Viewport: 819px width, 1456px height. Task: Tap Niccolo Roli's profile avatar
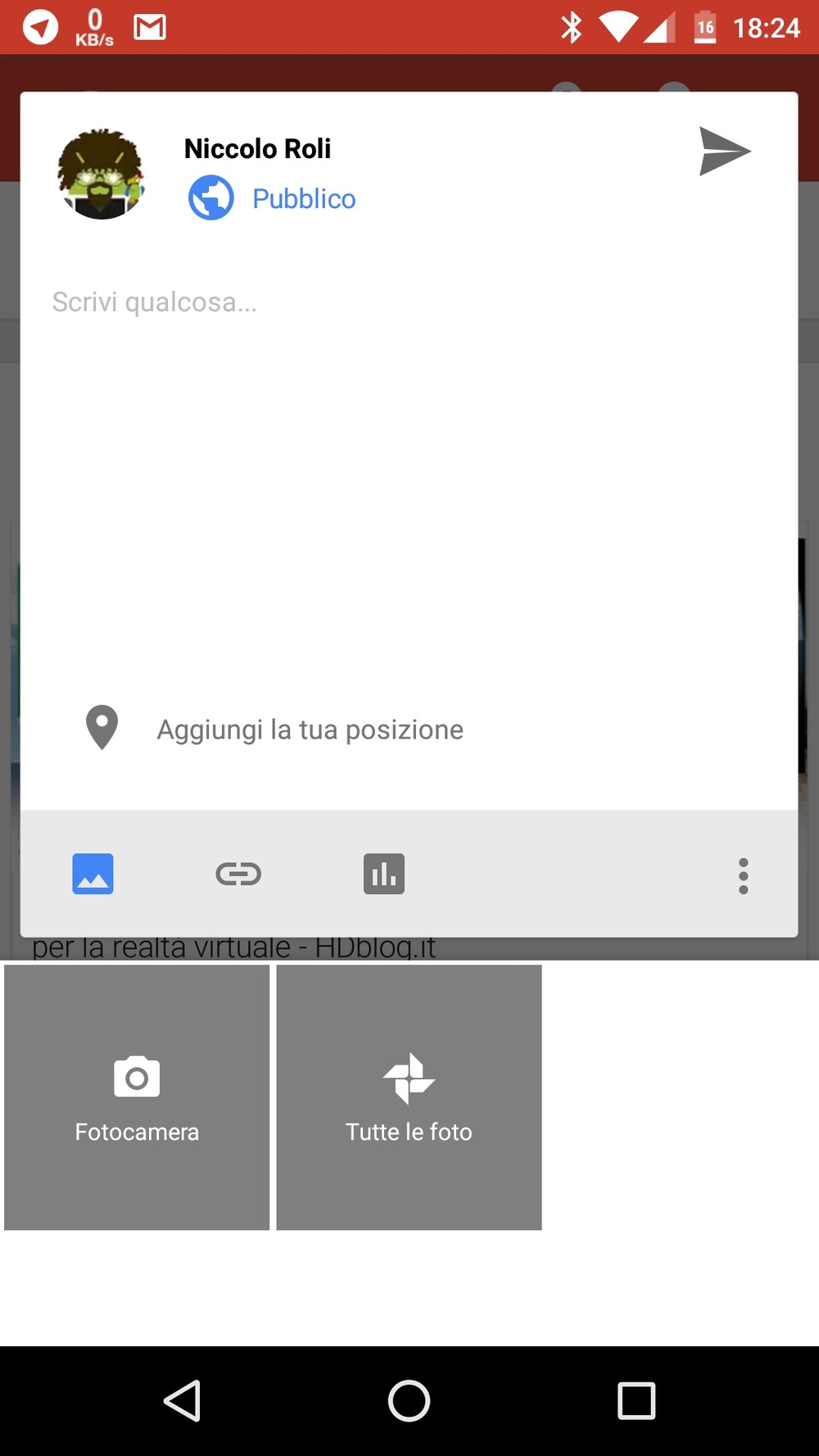tap(102, 174)
